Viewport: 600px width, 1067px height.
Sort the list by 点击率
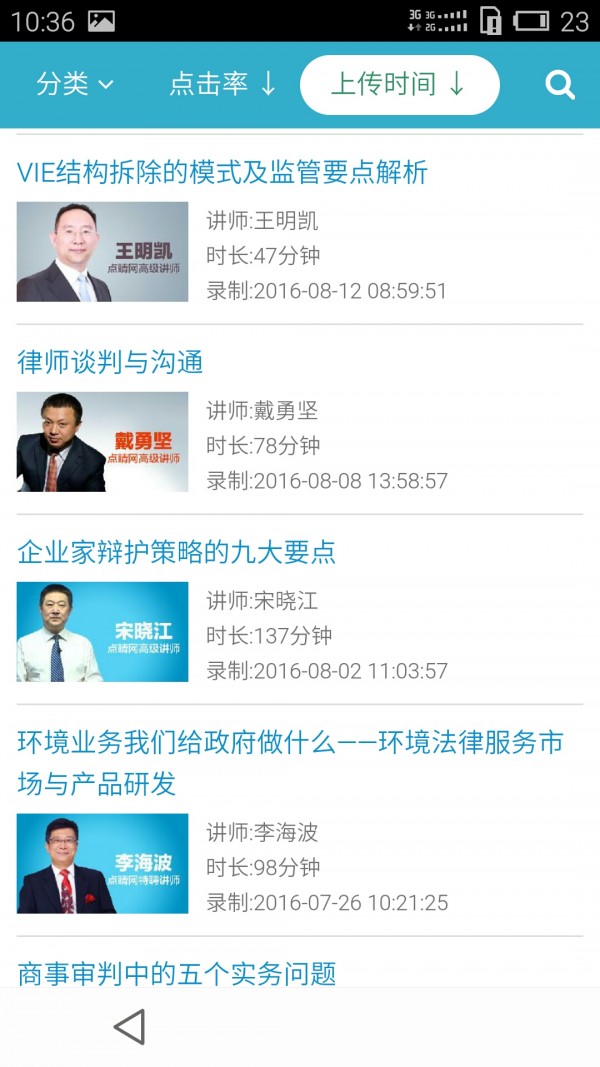point(222,85)
